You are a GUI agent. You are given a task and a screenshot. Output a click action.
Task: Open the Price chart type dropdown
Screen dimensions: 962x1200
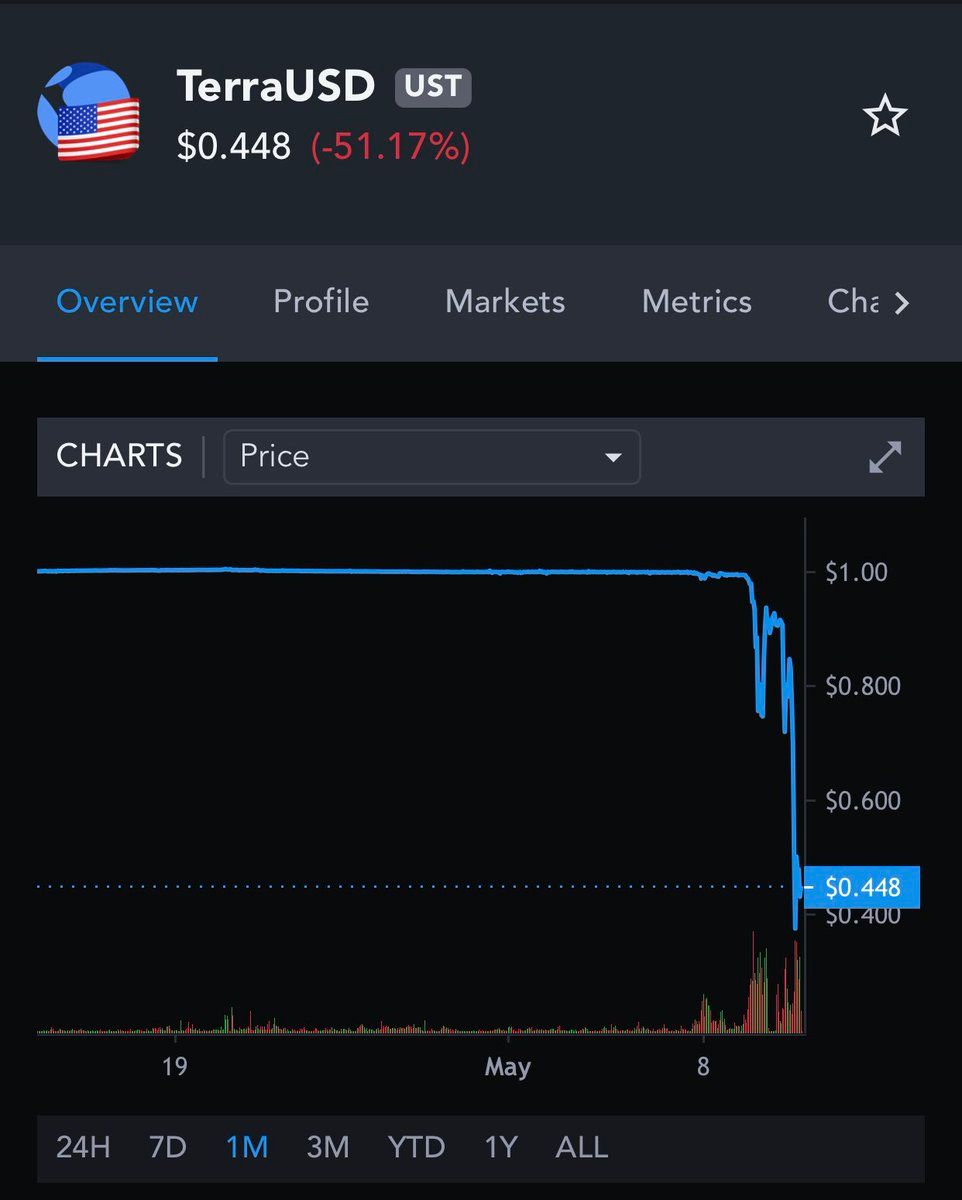point(431,457)
